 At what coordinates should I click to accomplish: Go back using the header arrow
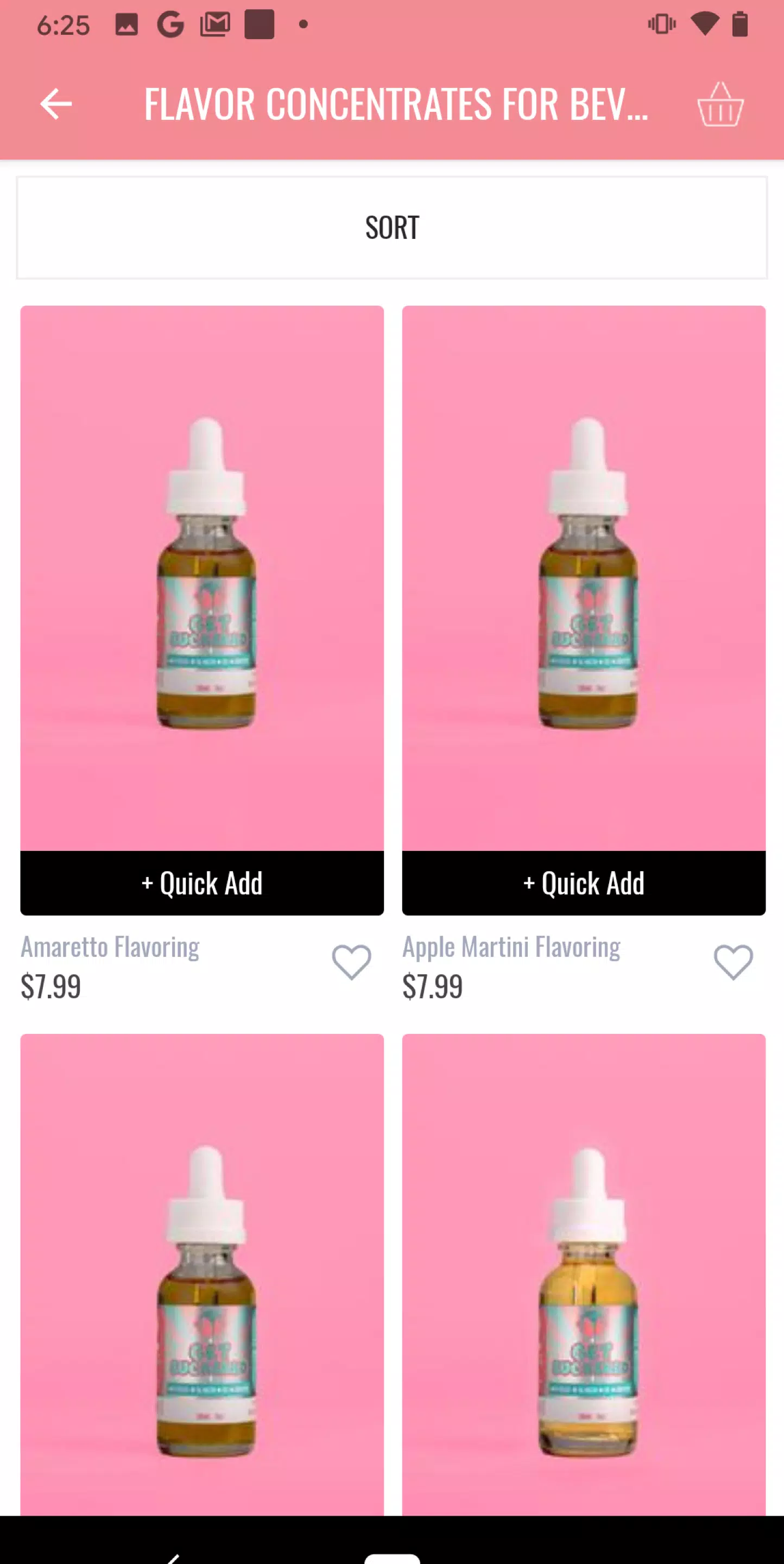[56, 104]
